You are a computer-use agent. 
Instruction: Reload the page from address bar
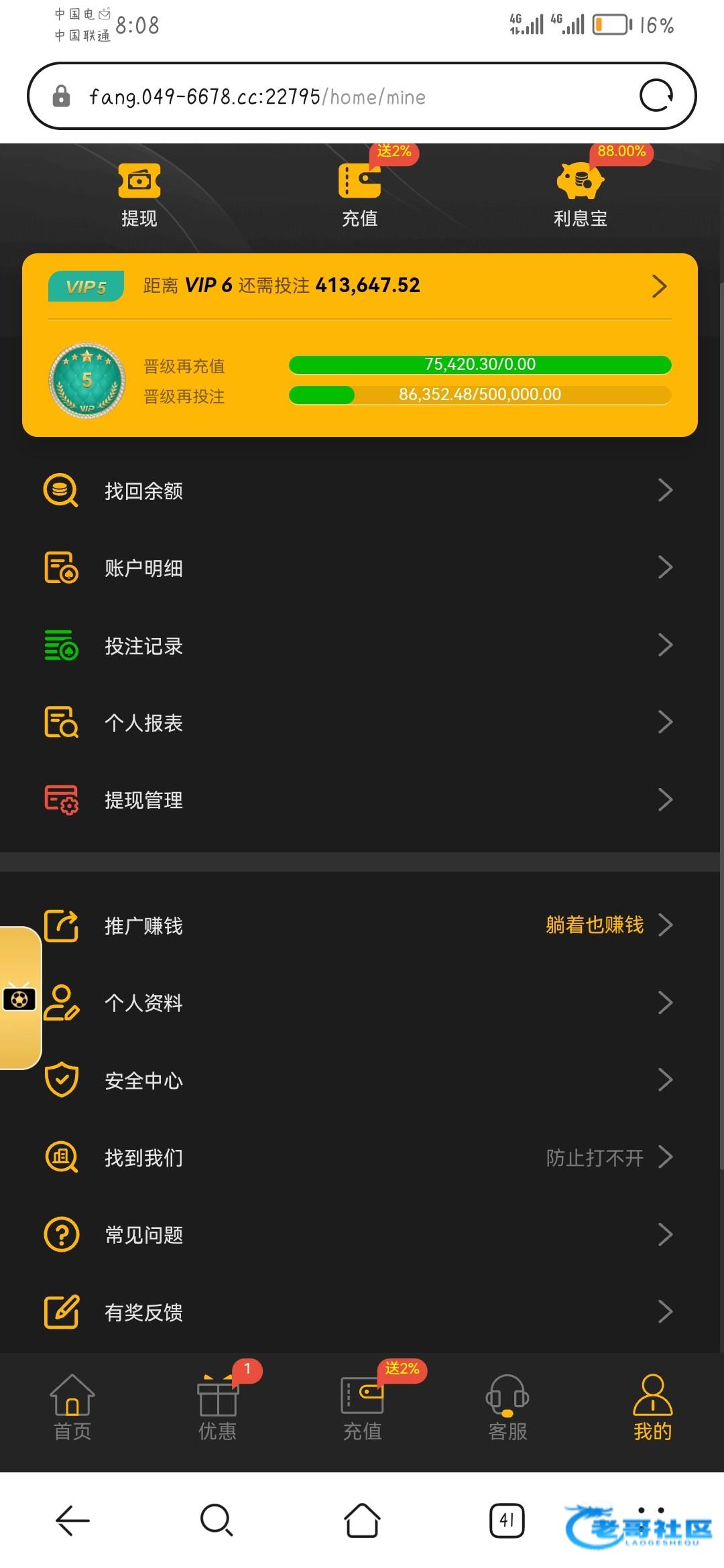(656, 96)
